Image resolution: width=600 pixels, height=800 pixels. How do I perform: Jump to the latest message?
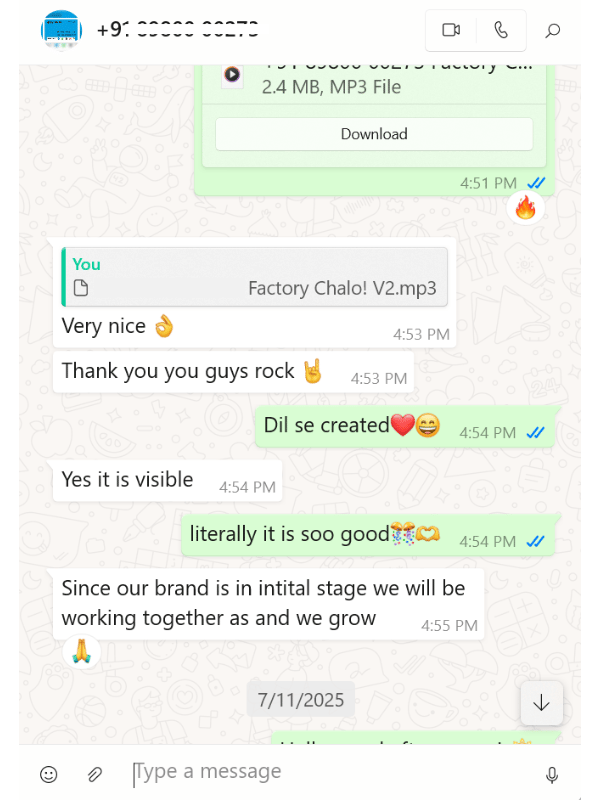[x=541, y=703]
